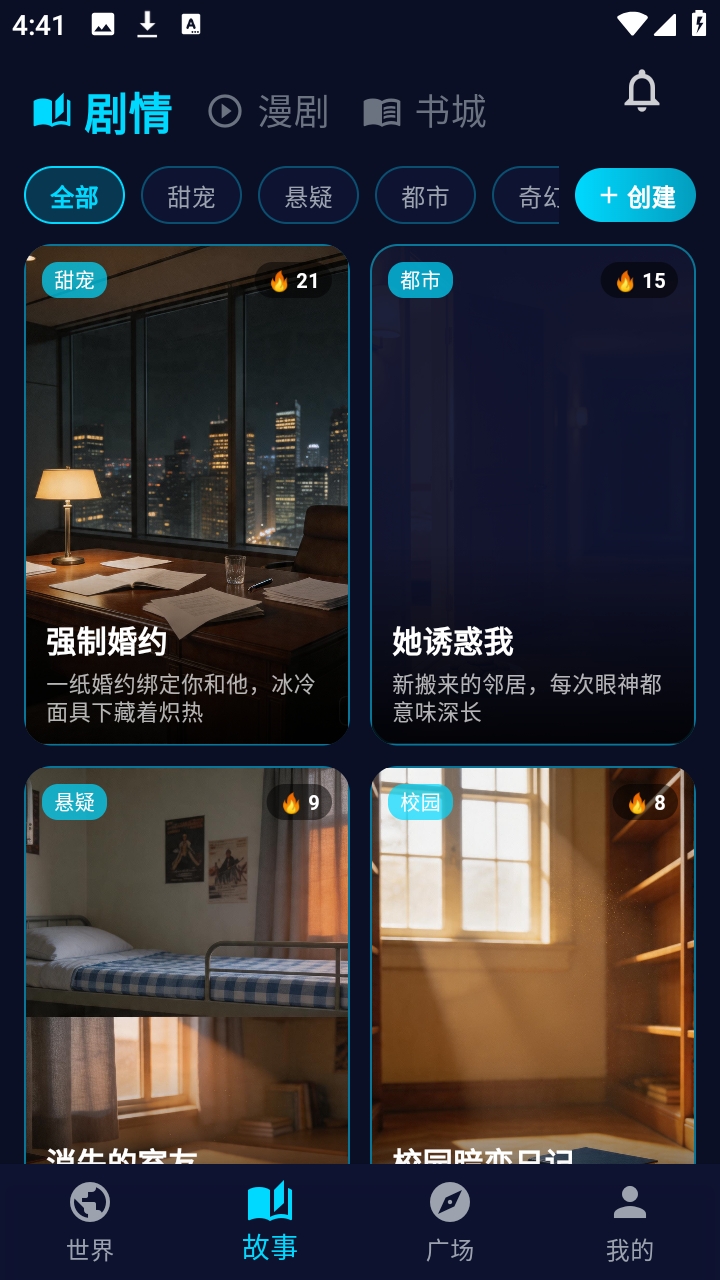Image resolution: width=720 pixels, height=1280 pixels.
Task: Filter stories by 甜宠
Action: click(191, 196)
